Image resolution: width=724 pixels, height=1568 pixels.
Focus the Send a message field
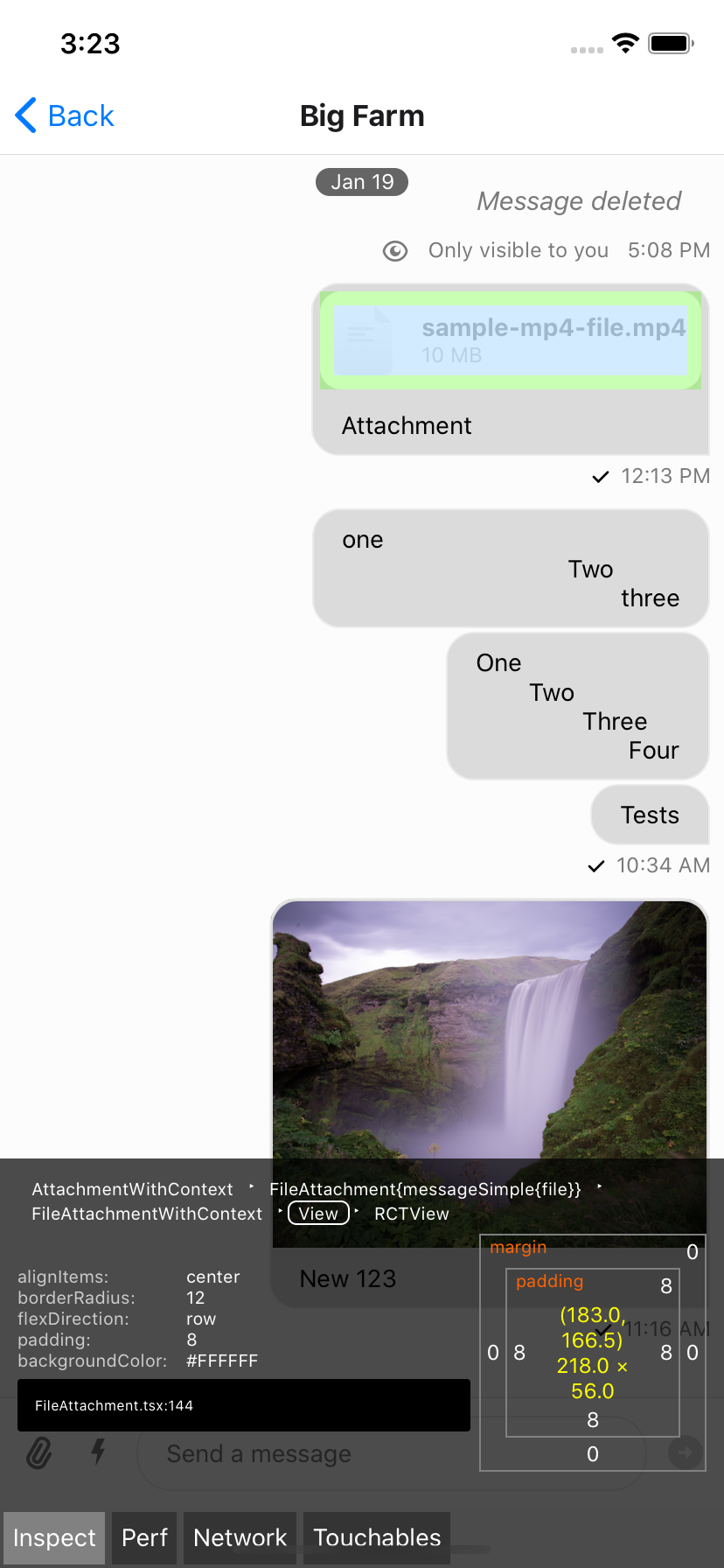pos(350,1453)
